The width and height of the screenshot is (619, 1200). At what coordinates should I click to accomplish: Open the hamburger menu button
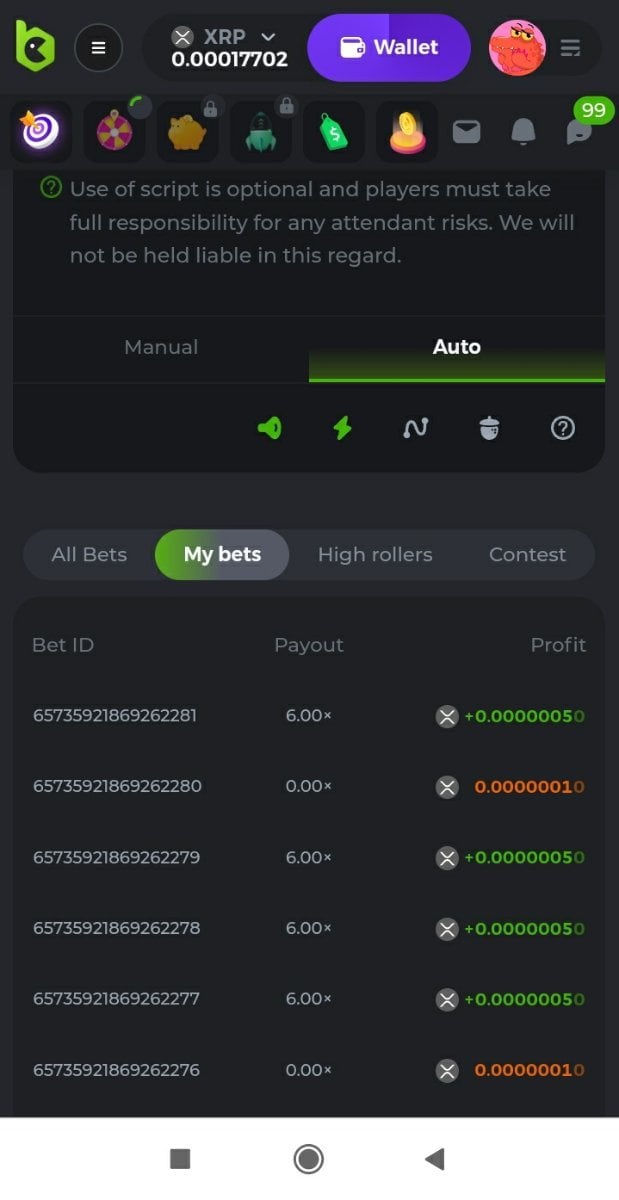(98, 47)
